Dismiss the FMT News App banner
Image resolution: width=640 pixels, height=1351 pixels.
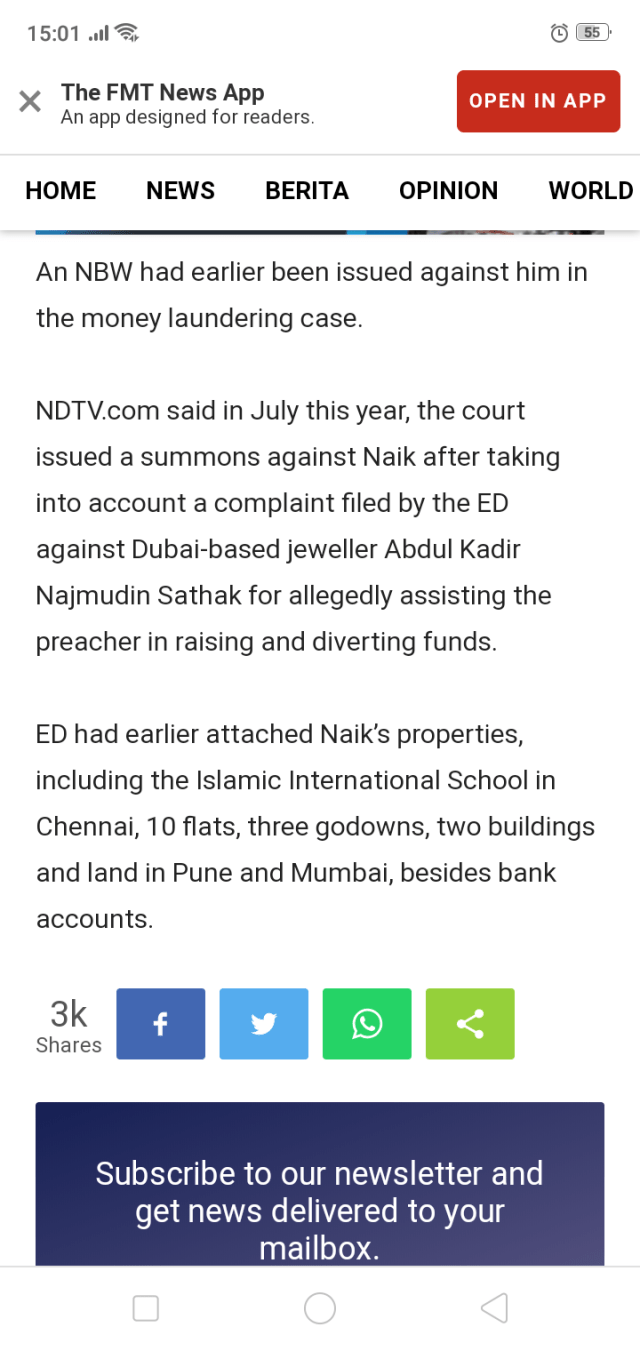[30, 101]
